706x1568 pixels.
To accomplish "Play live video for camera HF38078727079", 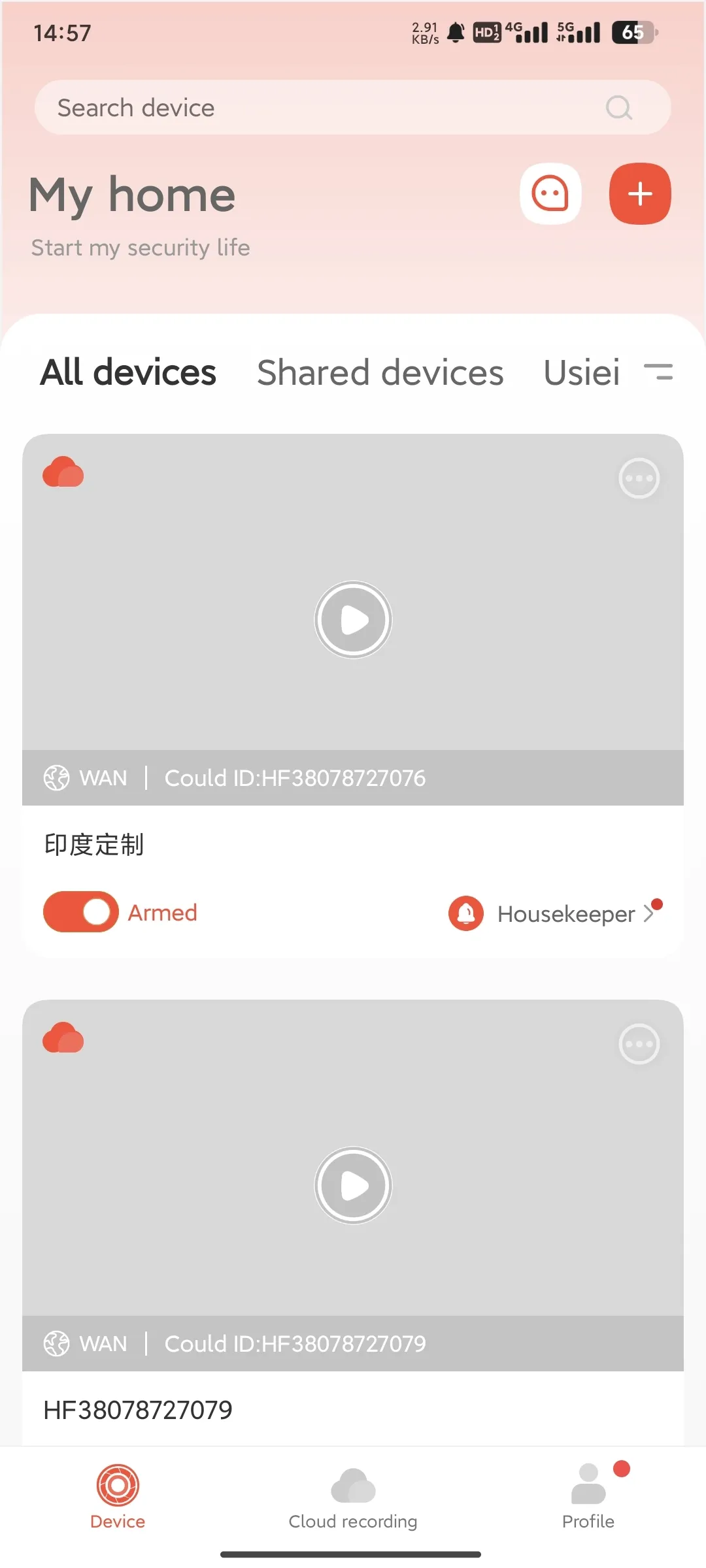I will coord(353,1185).
